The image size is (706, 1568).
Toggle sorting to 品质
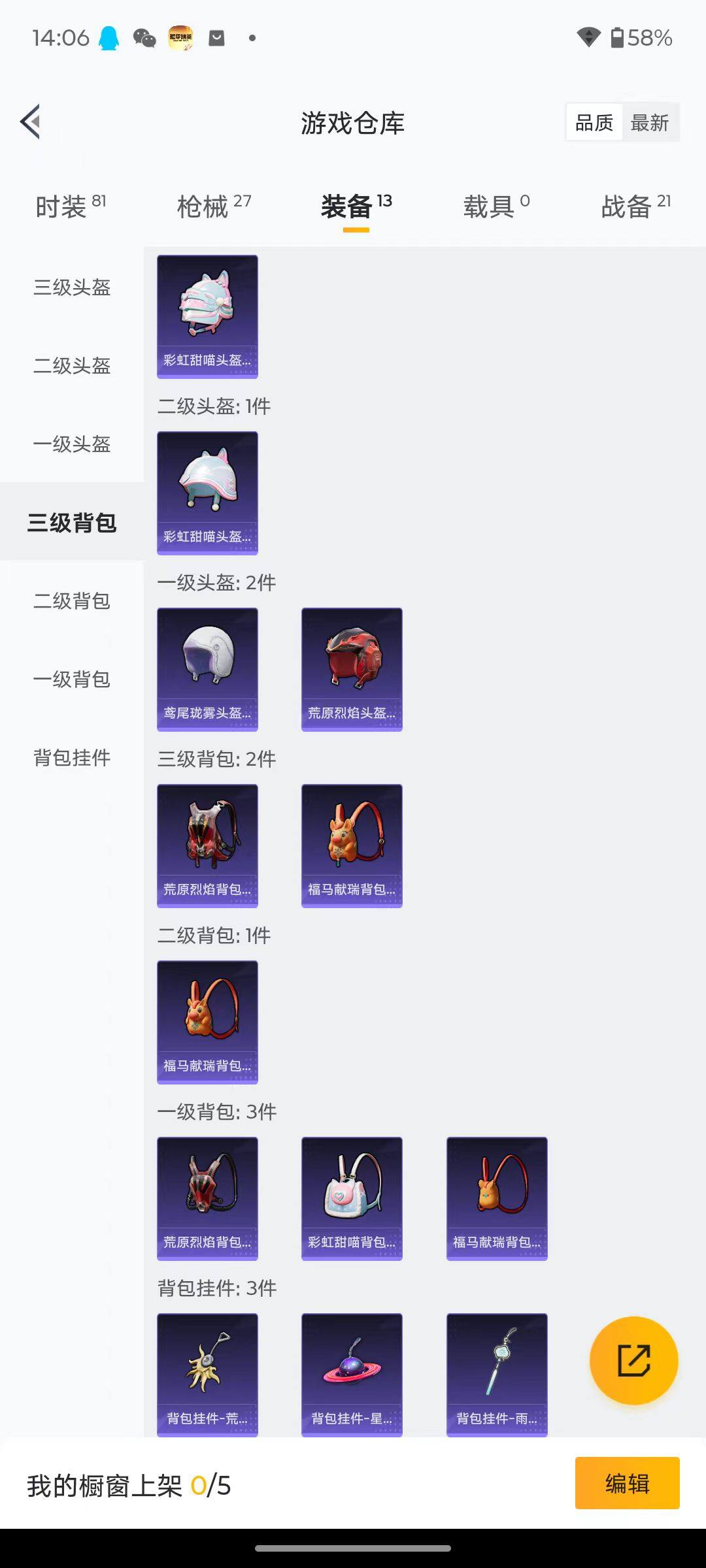tap(594, 122)
